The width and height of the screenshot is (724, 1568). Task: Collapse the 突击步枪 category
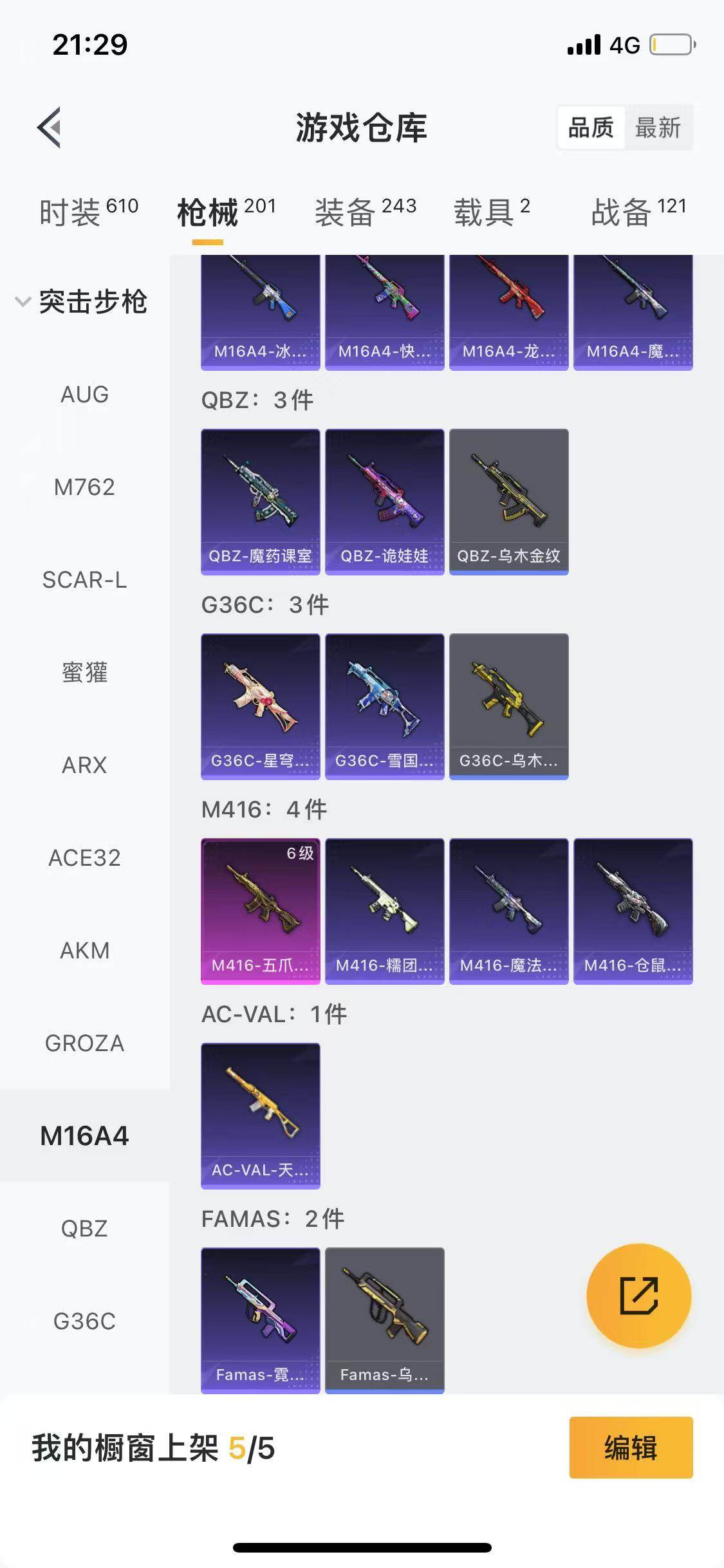[x=82, y=301]
